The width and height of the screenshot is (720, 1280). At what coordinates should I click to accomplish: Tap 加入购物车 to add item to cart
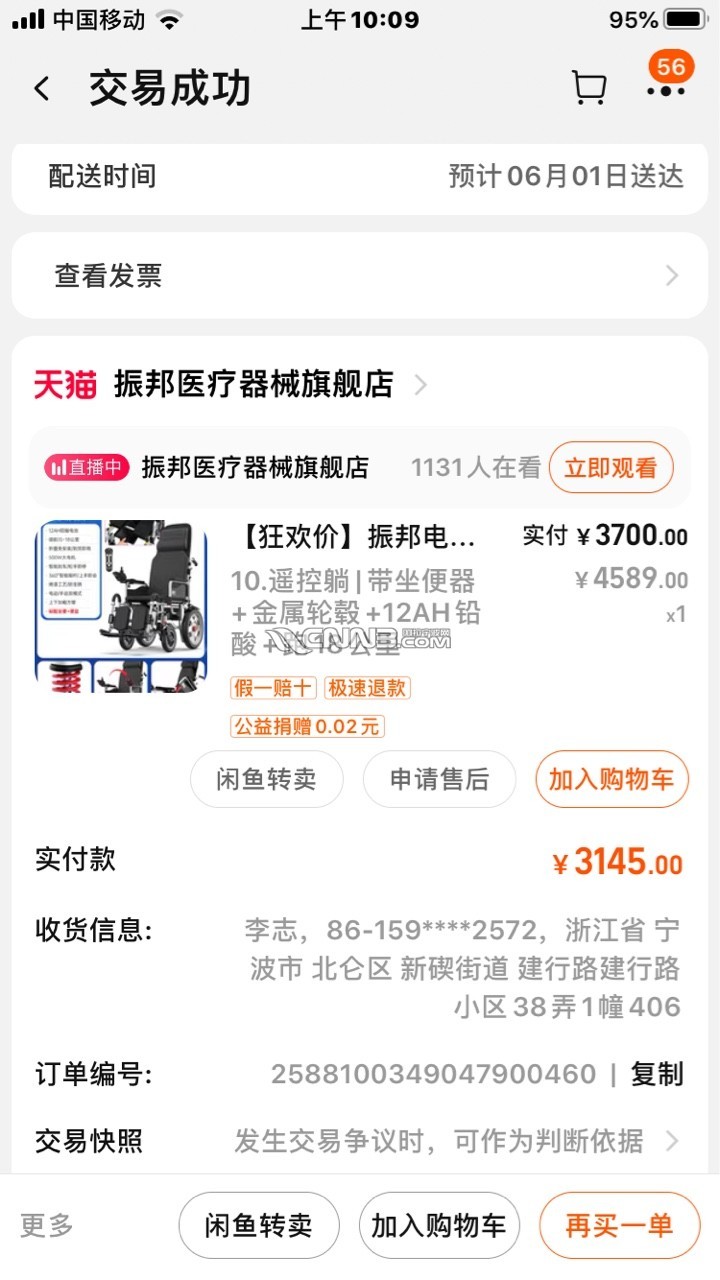[x=611, y=779]
